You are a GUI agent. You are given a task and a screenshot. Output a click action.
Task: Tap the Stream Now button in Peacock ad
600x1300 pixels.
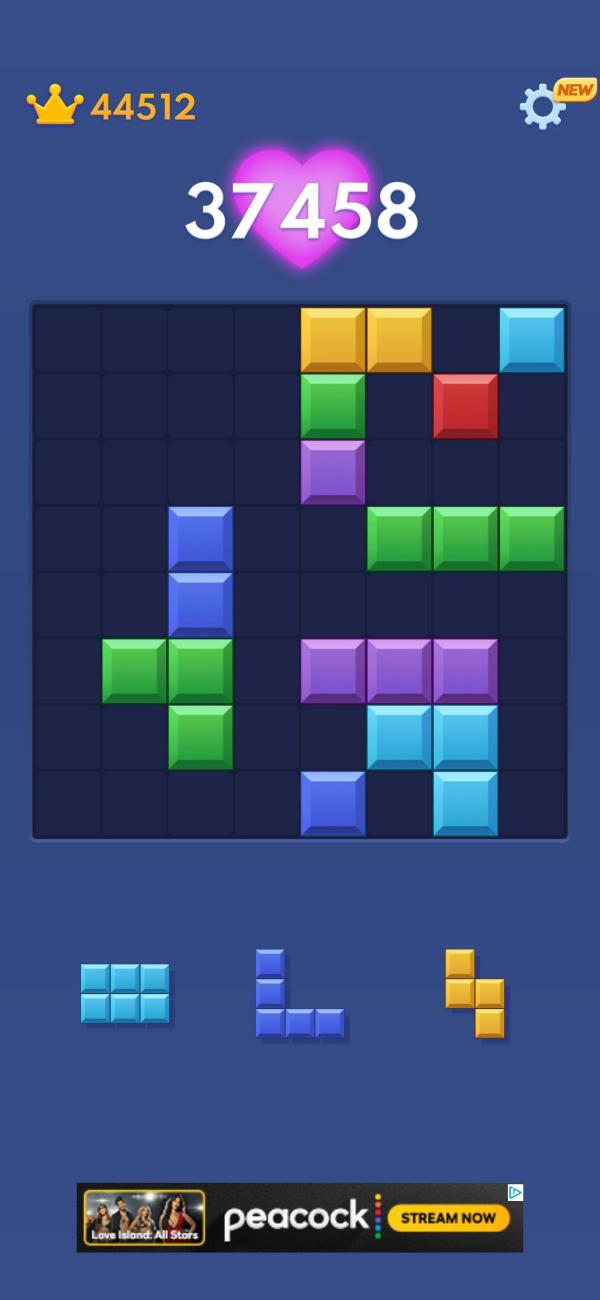coord(449,1217)
